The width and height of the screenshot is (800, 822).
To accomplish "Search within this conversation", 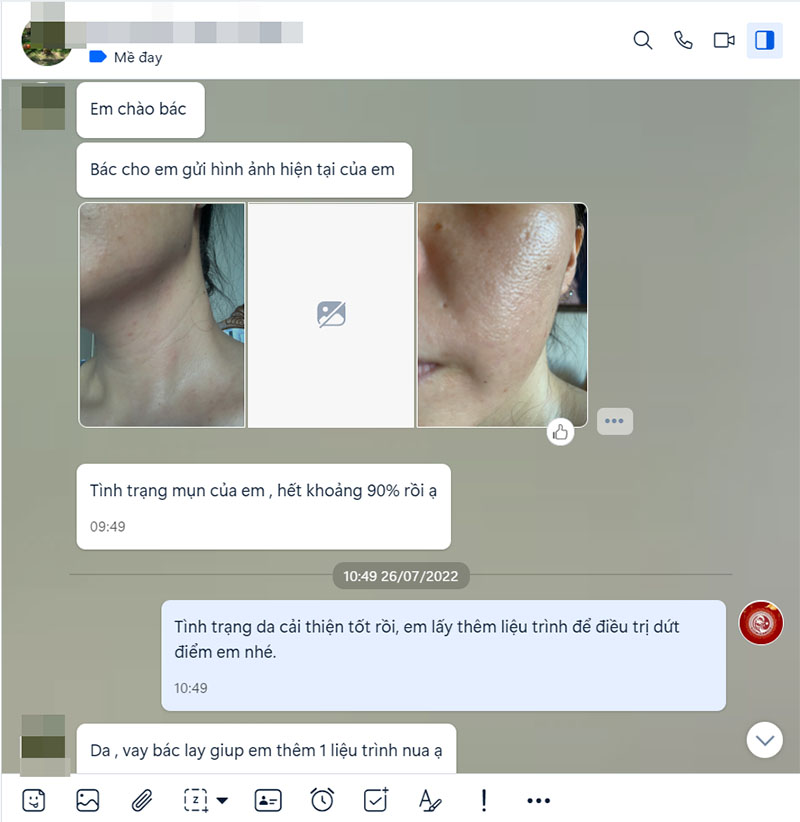I will [x=643, y=41].
